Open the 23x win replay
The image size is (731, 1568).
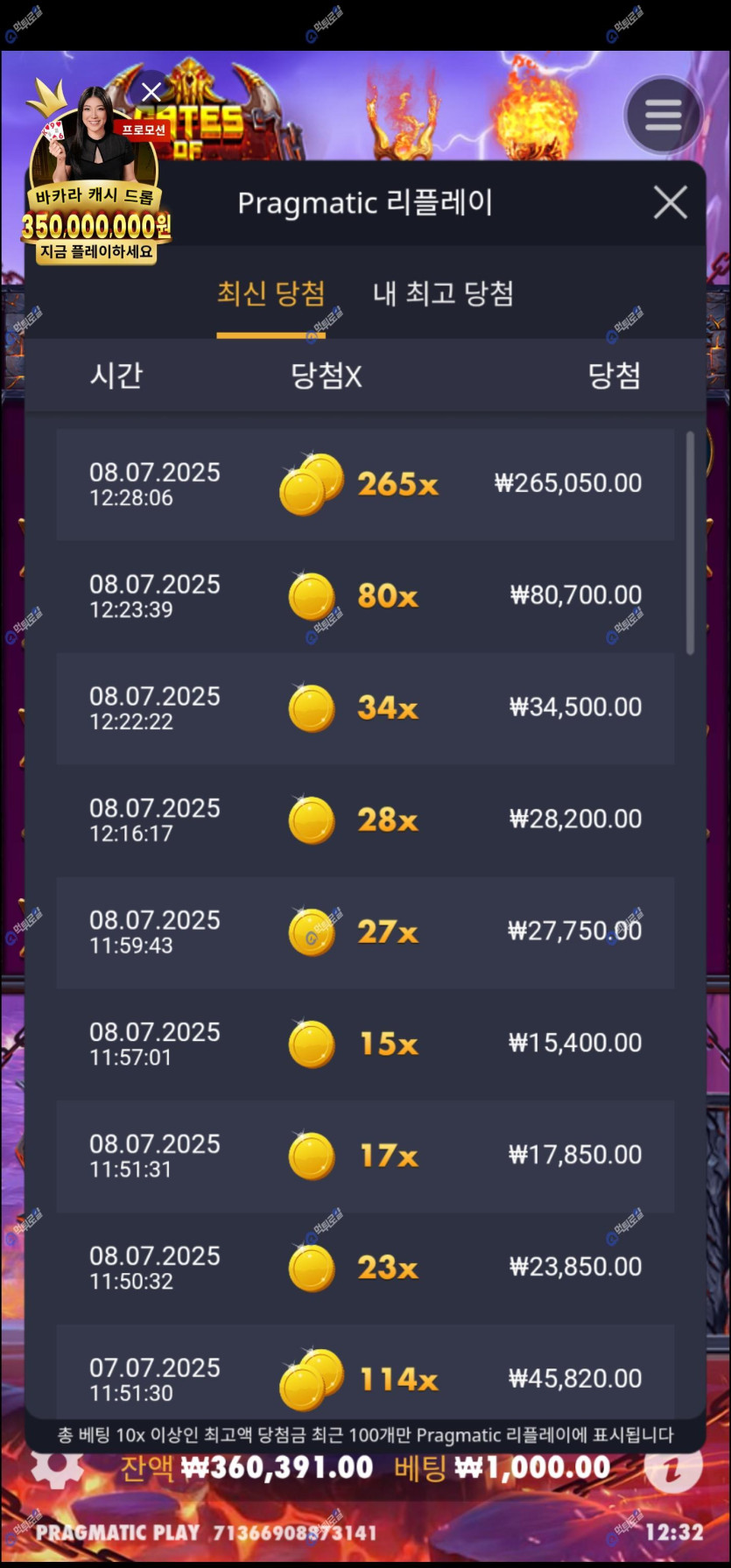(365, 1269)
